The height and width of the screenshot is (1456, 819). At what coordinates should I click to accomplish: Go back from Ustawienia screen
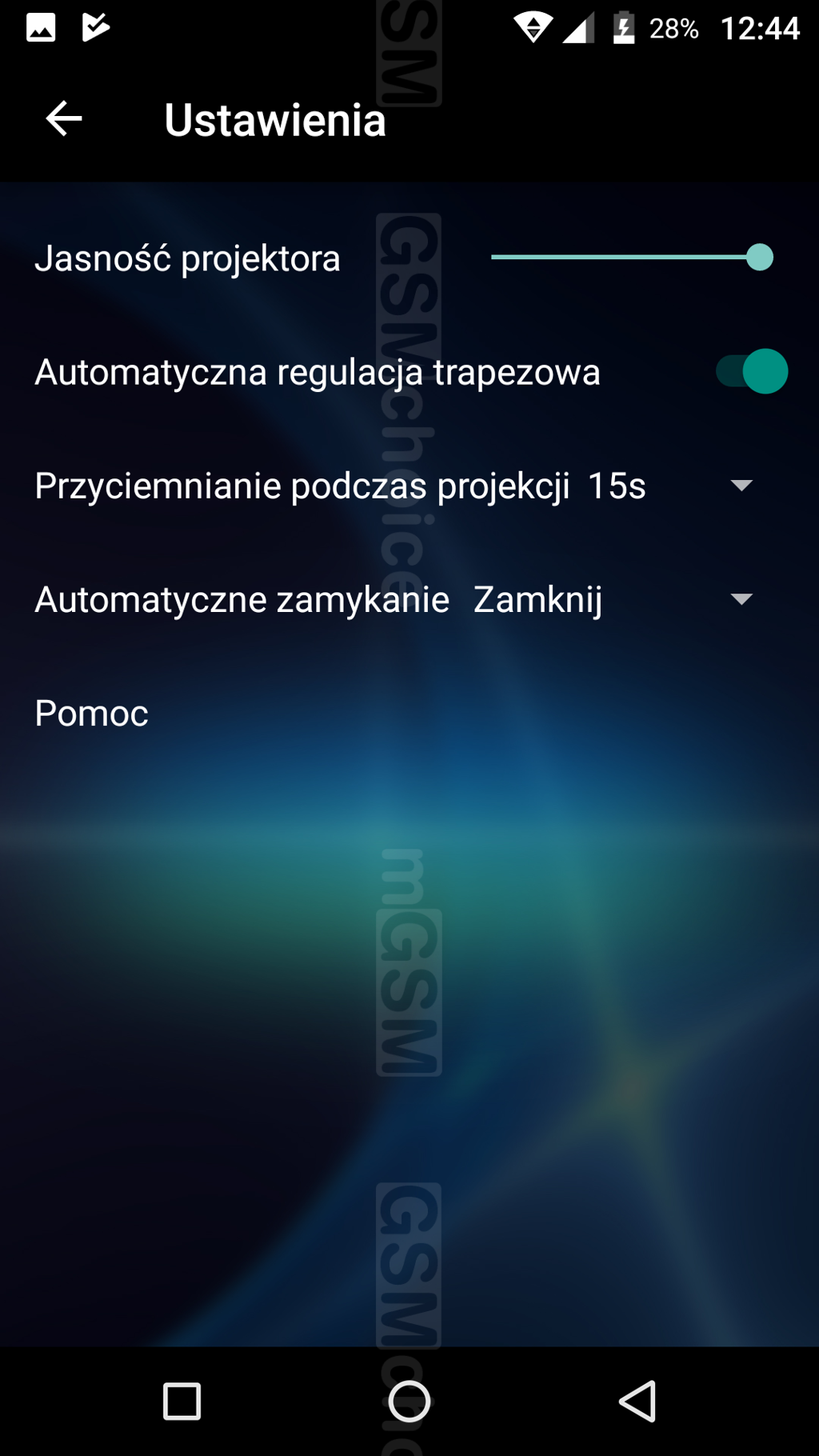click(64, 119)
